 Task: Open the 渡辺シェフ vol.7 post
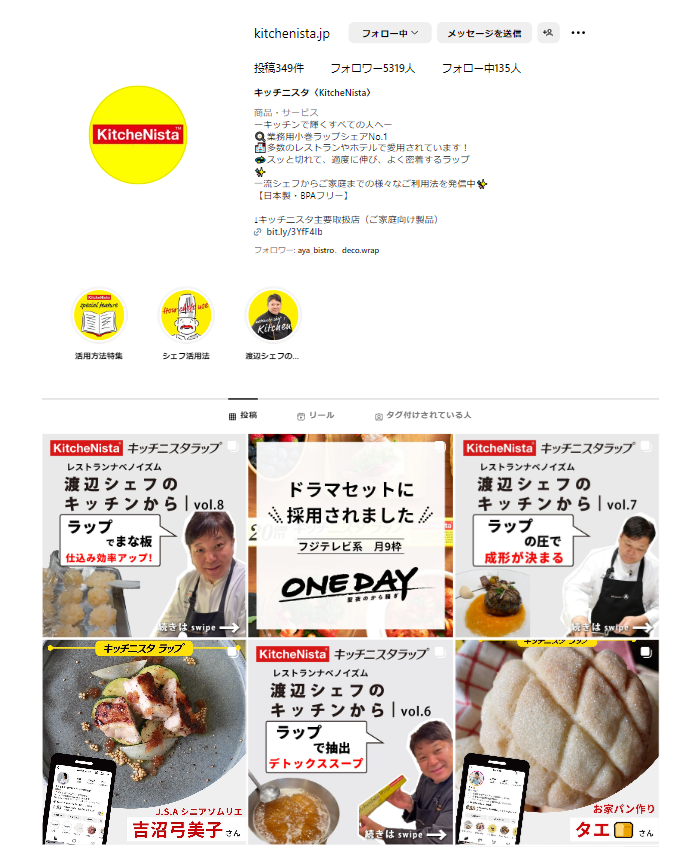click(556, 535)
